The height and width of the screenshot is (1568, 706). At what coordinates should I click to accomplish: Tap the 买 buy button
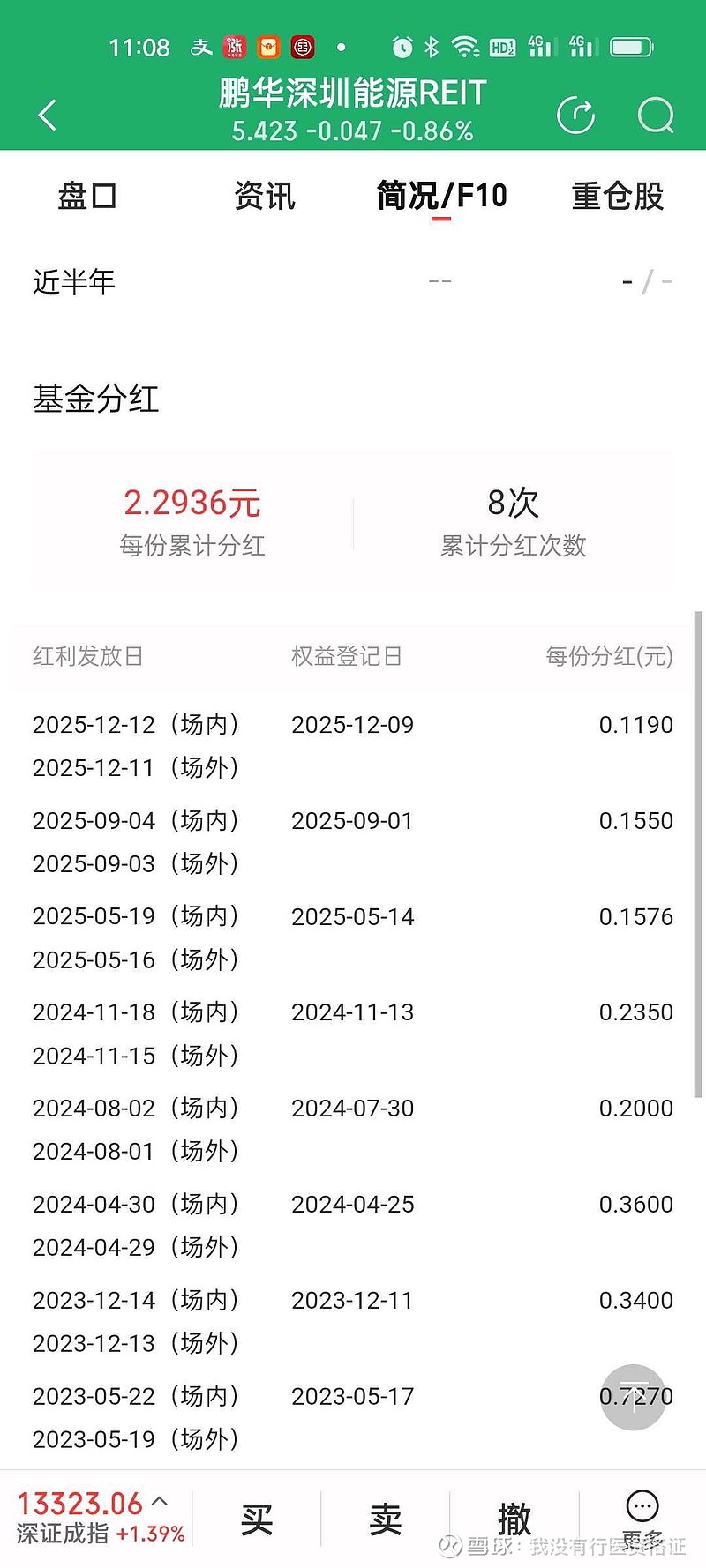[x=256, y=1515]
